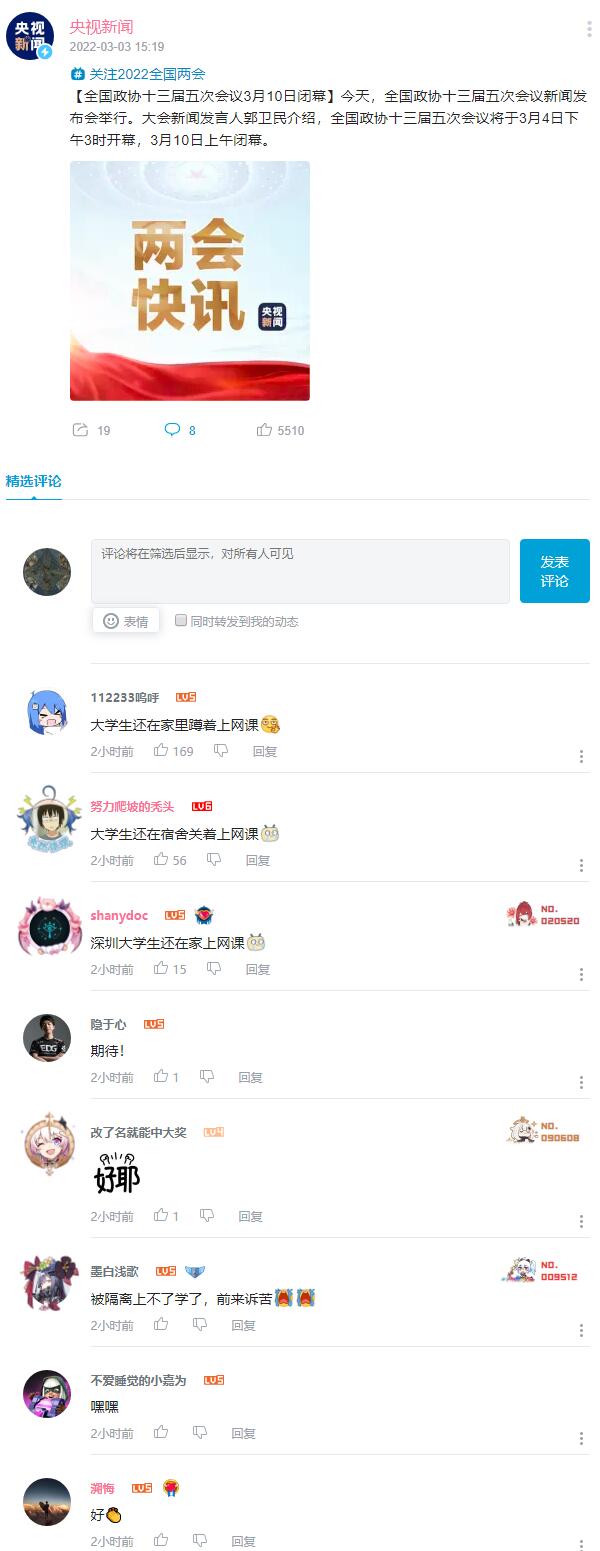Focus the comment input box

point(300,571)
